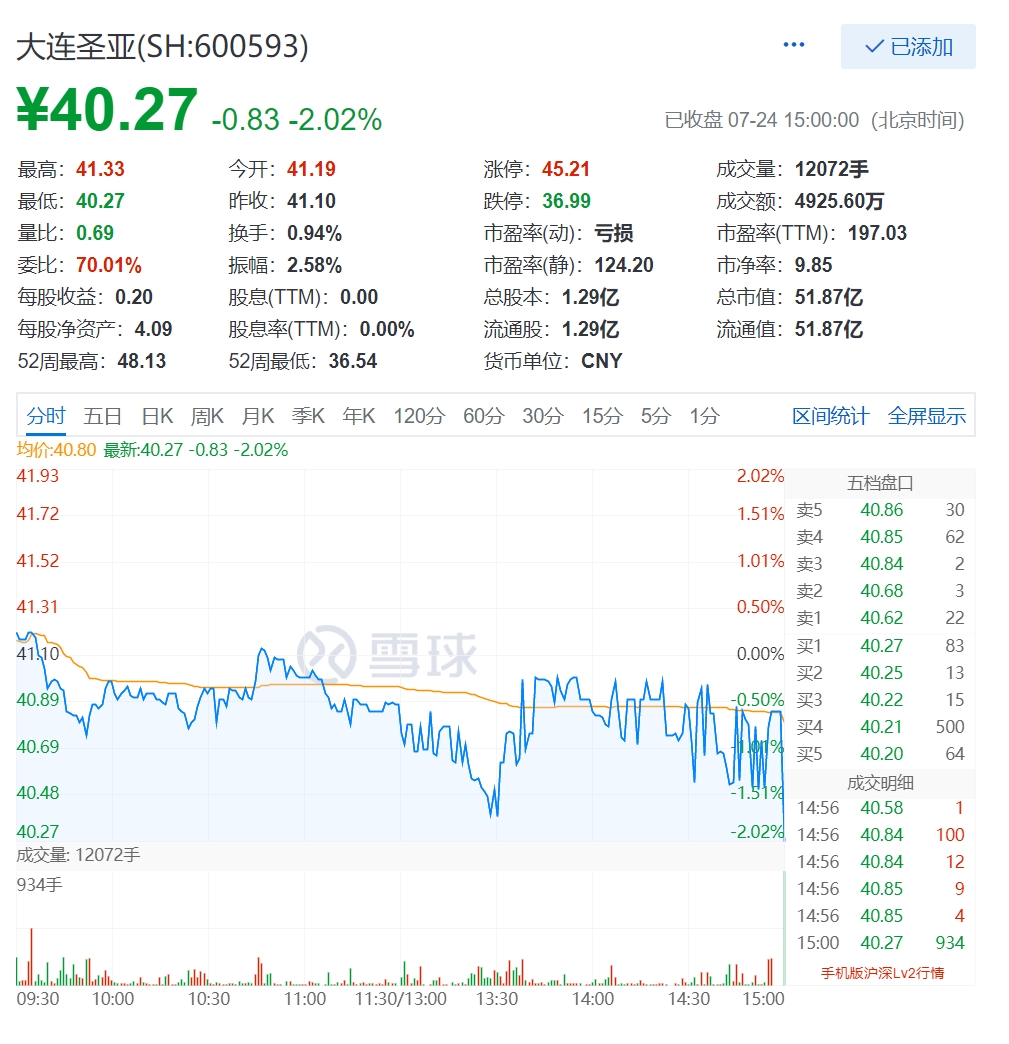Select the 120分 interval tab

point(418,416)
